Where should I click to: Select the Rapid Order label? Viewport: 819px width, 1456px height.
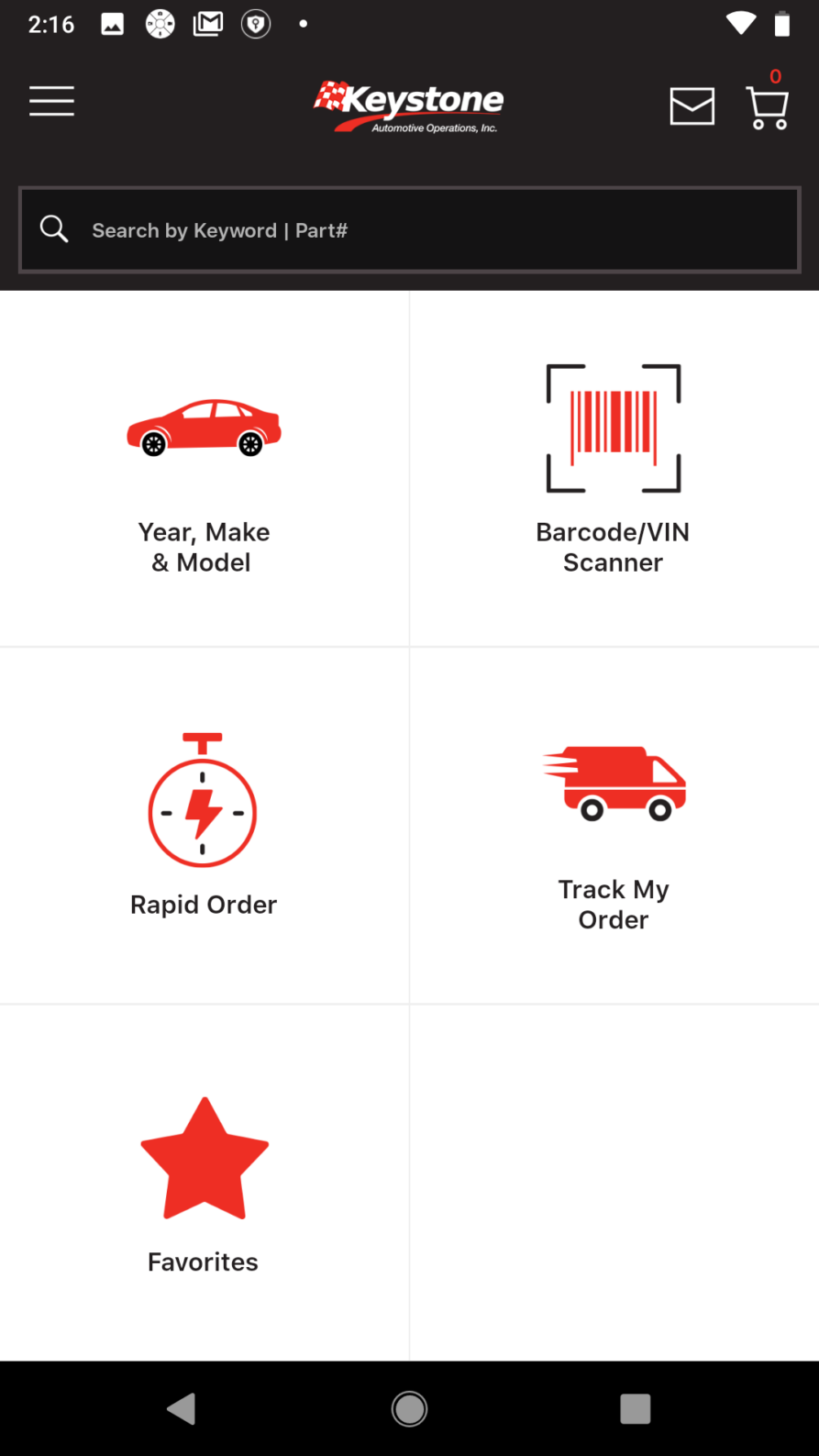(x=203, y=905)
